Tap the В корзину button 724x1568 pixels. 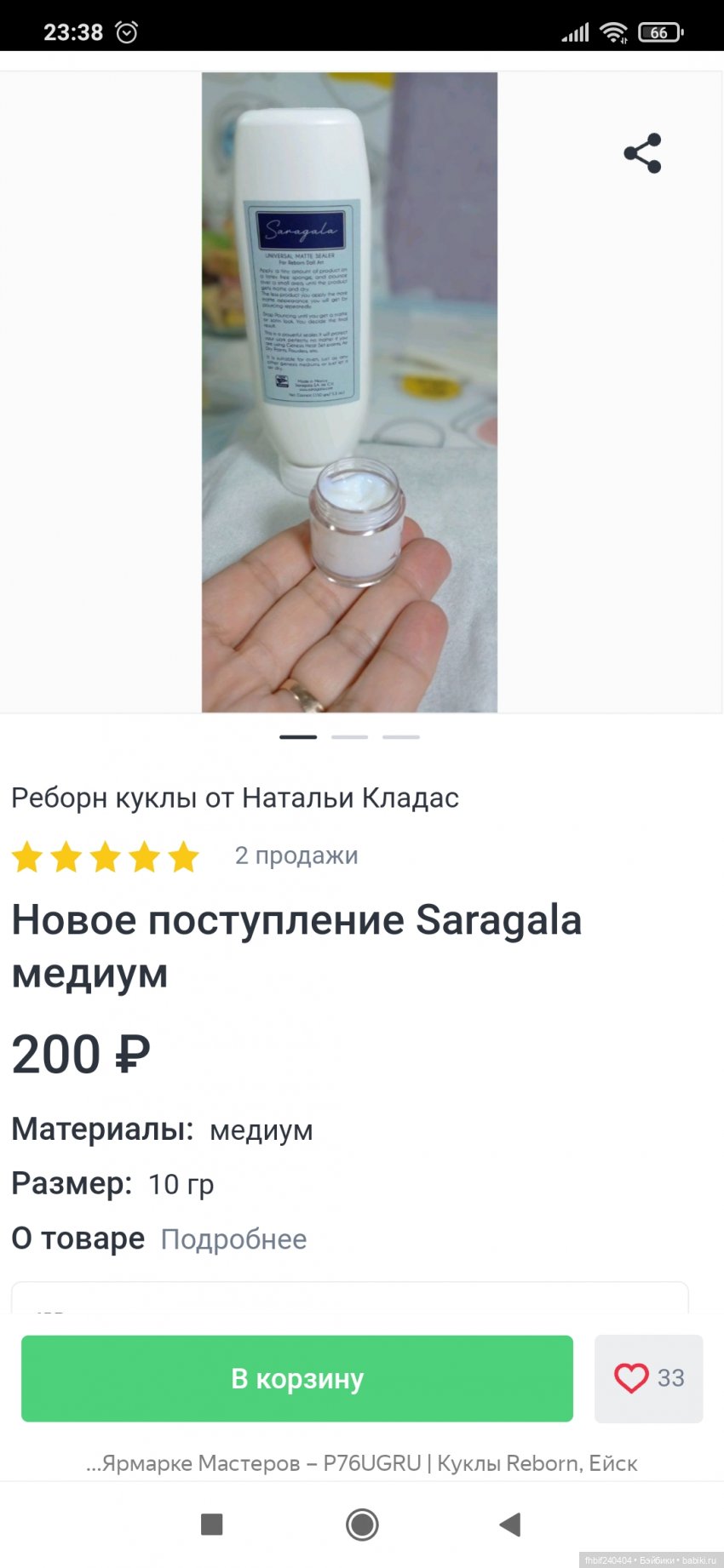pyautogui.click(x=296, y=1378)
